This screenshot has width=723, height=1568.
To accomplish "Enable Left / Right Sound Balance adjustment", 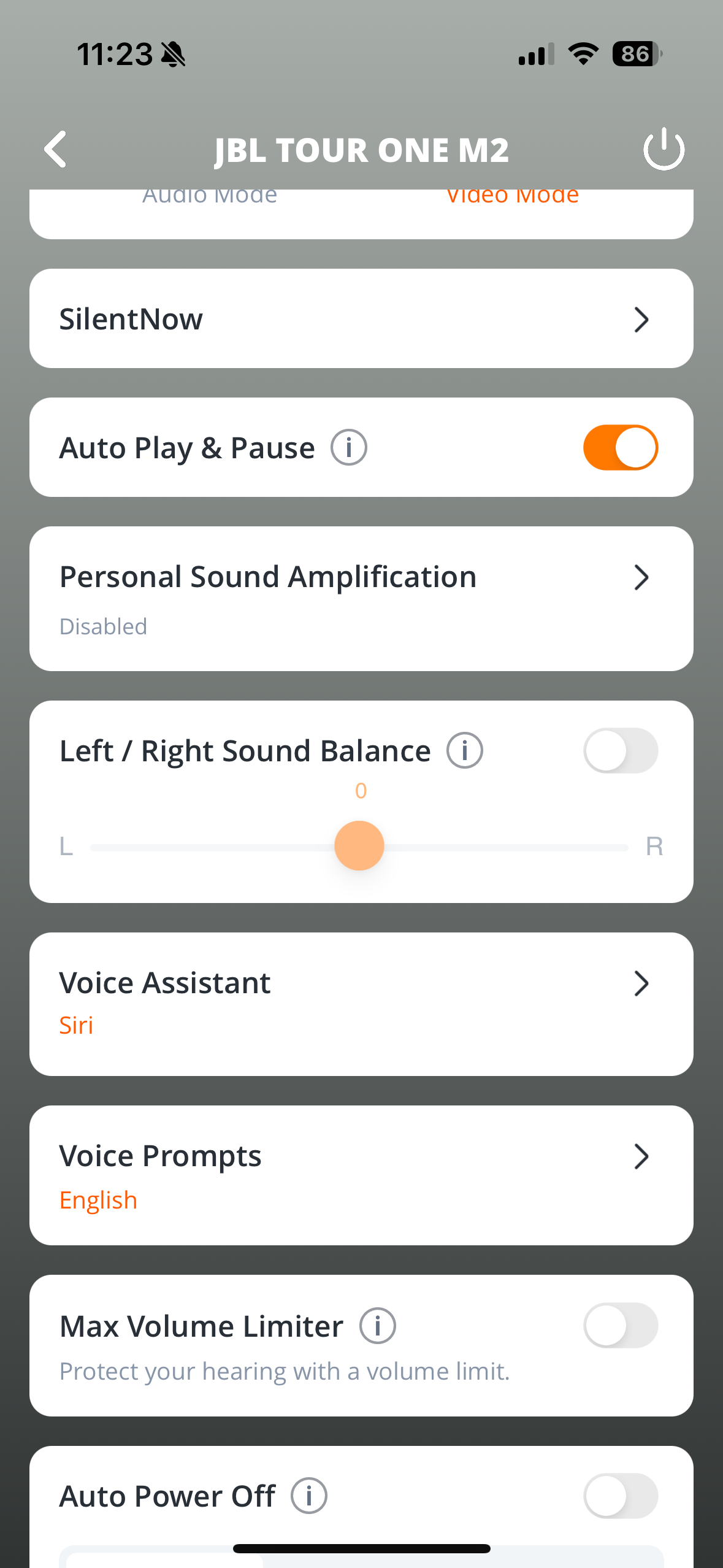I will tap(621, 750).
